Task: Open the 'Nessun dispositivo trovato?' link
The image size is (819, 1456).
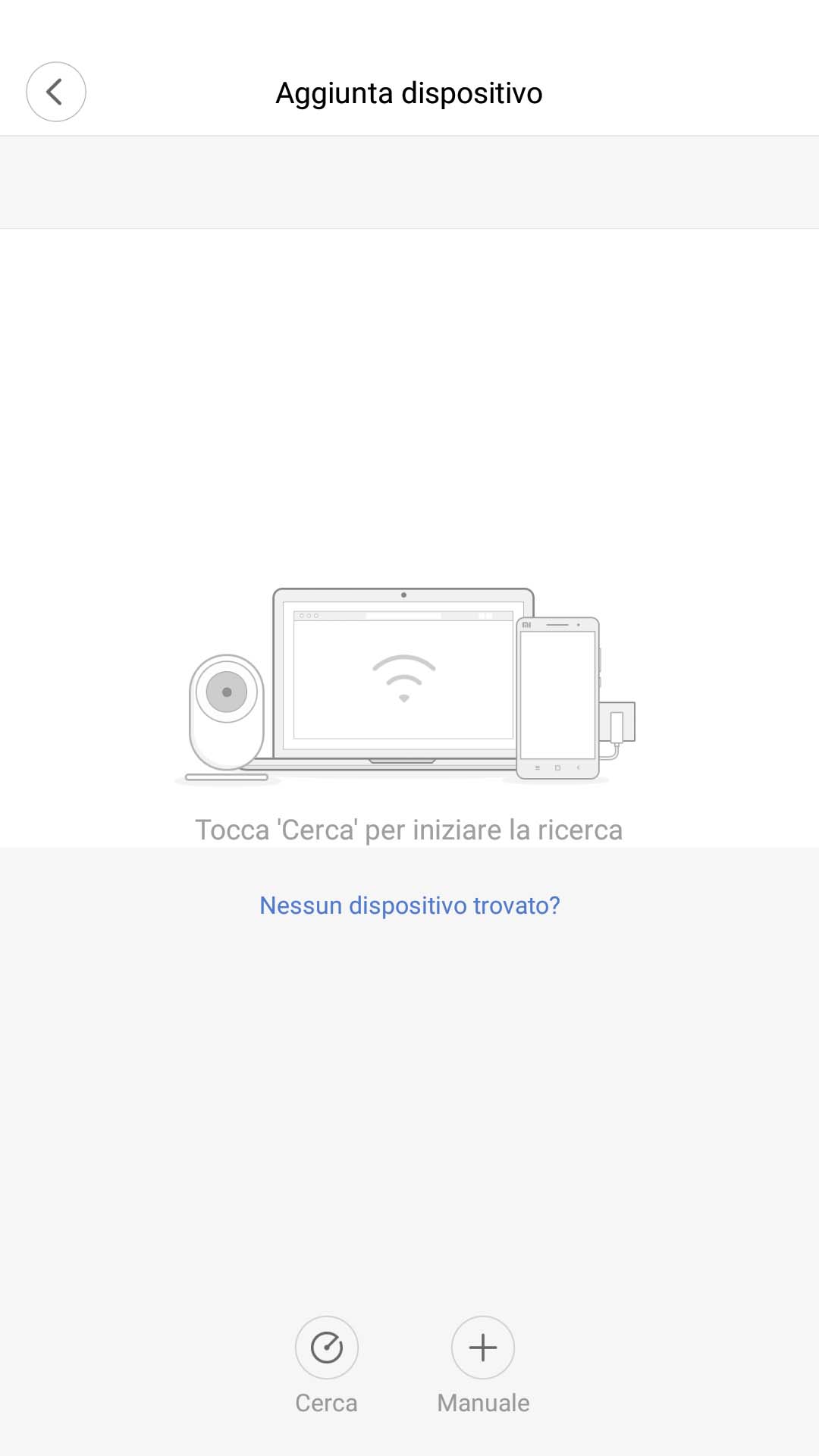Action: pyautogui.click(x=409, y=905)
